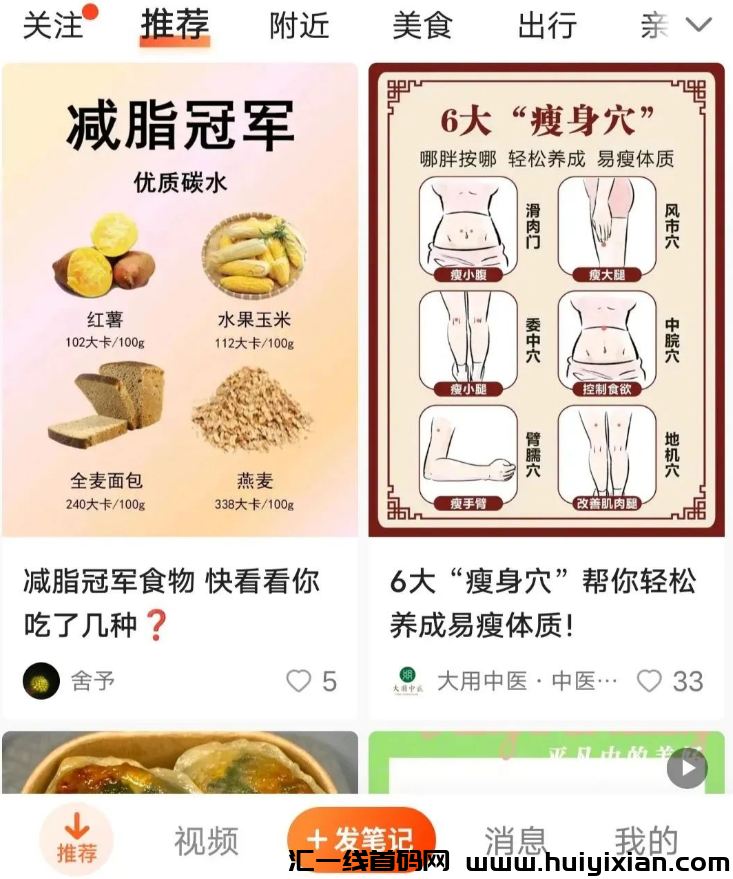Switch to the 美食 channel tab
733x879 pixels.
point(422,27)
